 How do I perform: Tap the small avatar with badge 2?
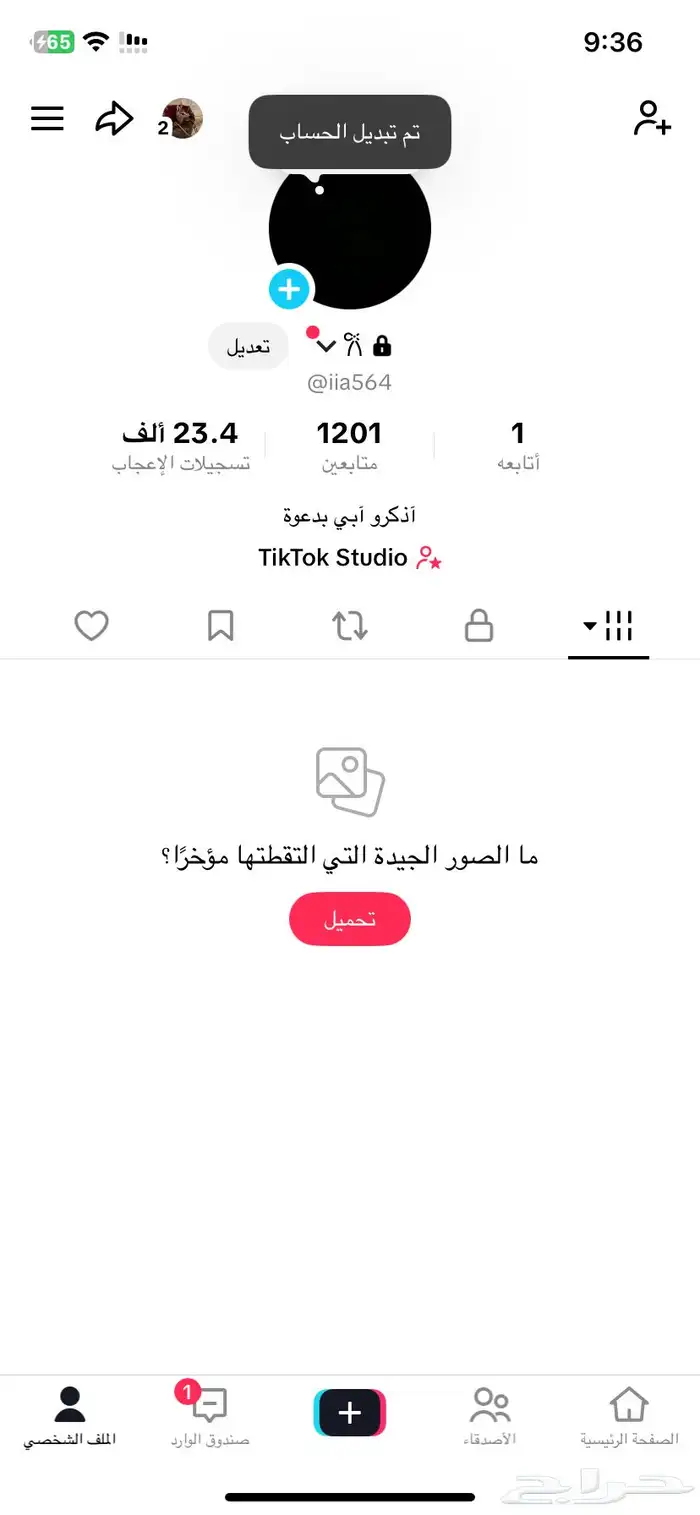click(x=181, y=119)
